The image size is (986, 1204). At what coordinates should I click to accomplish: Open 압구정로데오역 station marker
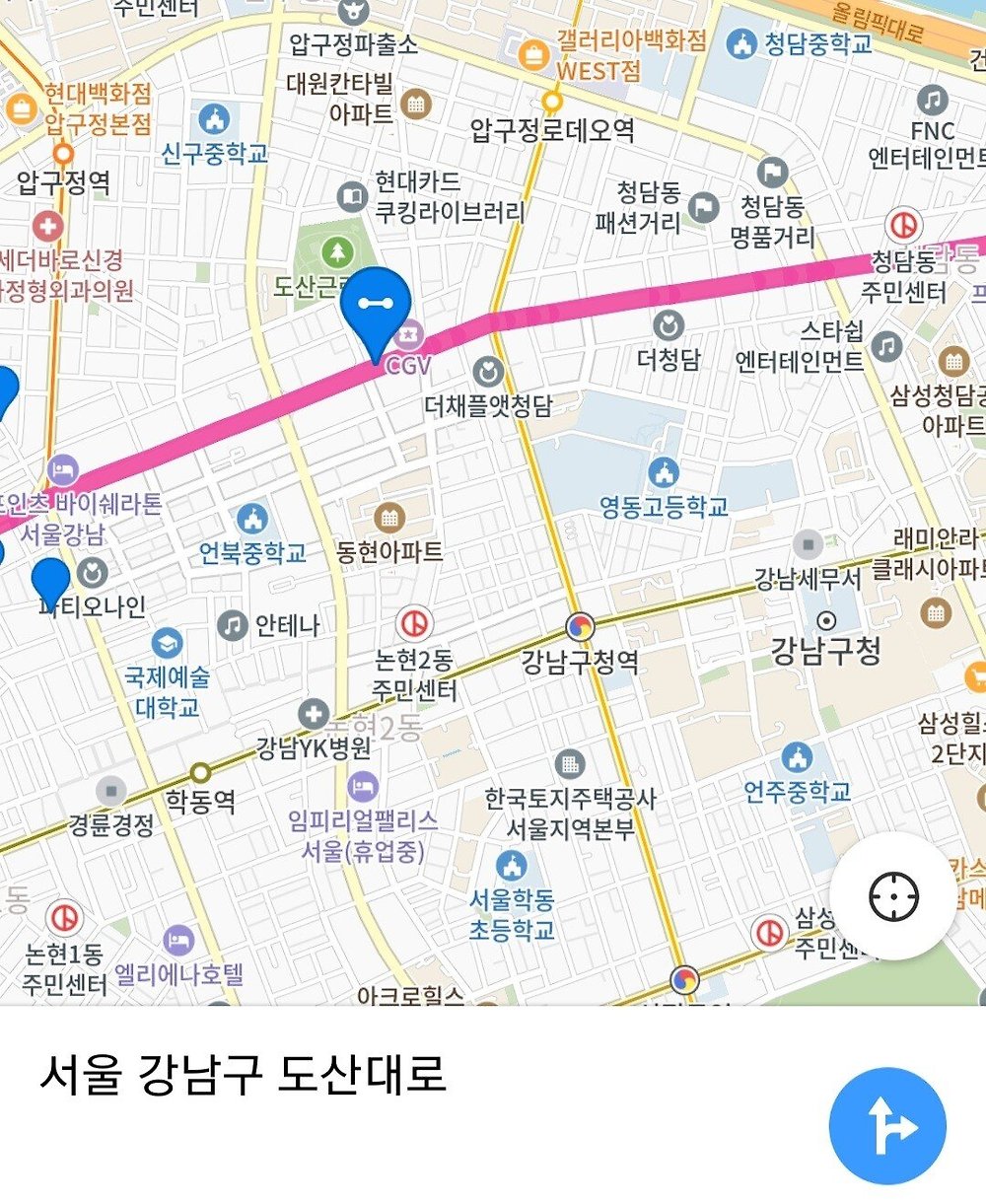click(x=552, y=102)
